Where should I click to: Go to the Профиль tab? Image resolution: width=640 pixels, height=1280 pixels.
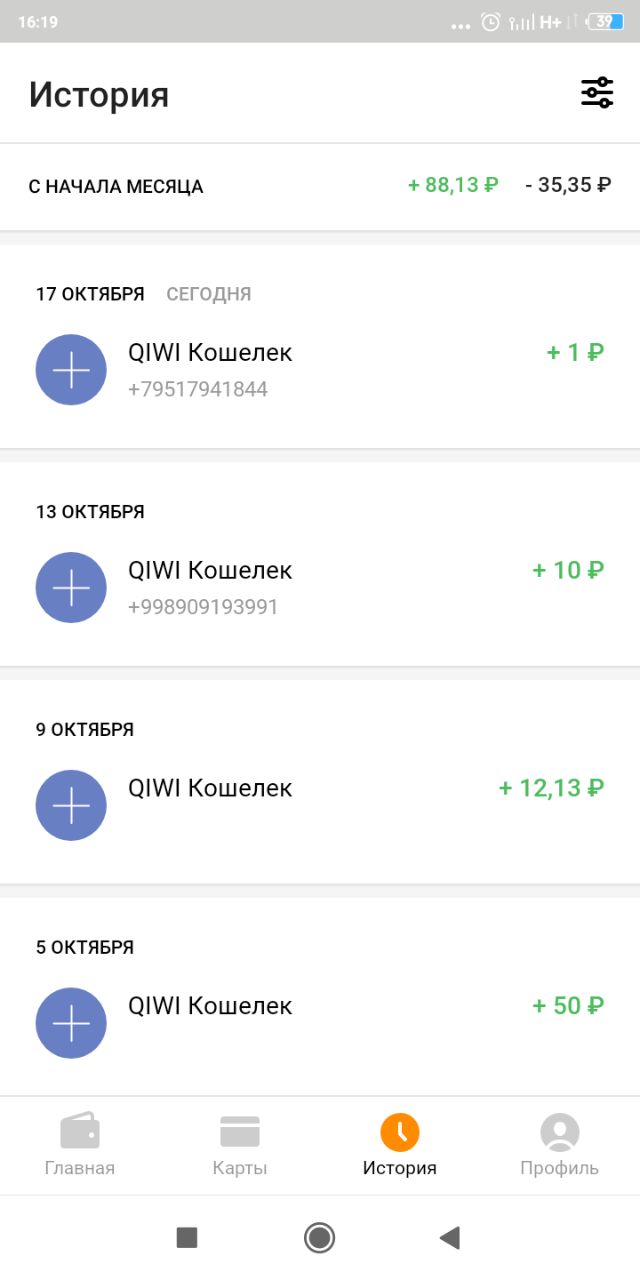point(560,1146)
